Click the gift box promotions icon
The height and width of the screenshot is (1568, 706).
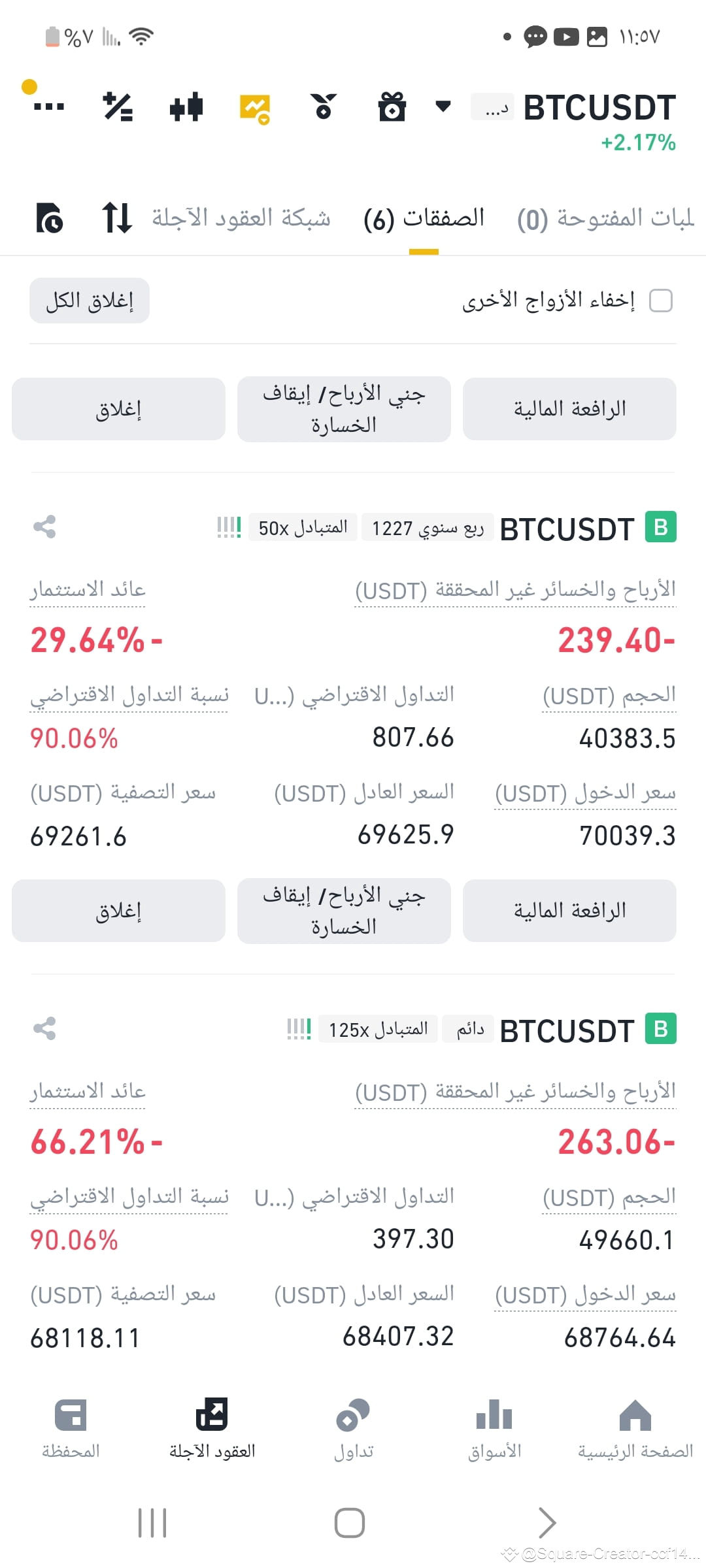tap(391, 106)
